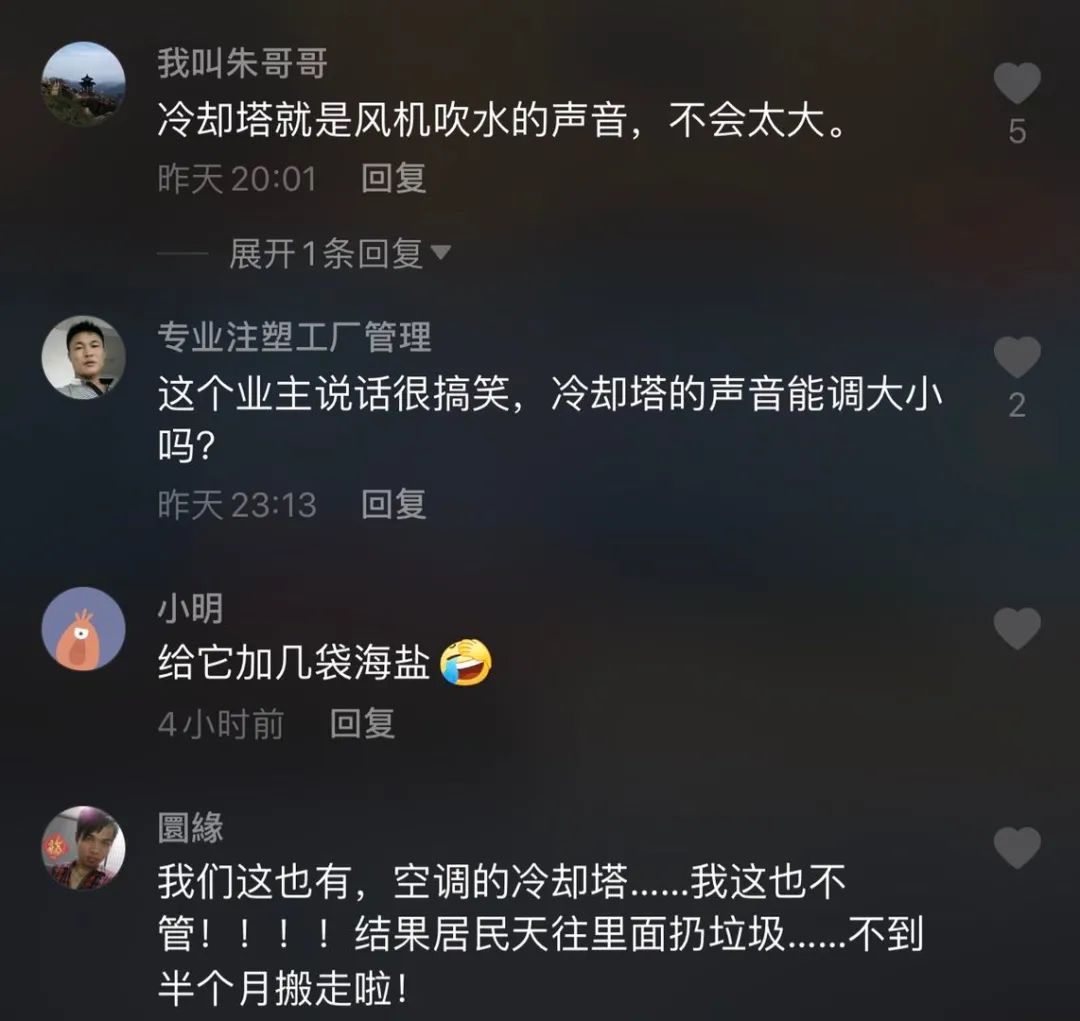
Task: Like the comment by 专业注塑工厂管理
Action: [1017, 358]
